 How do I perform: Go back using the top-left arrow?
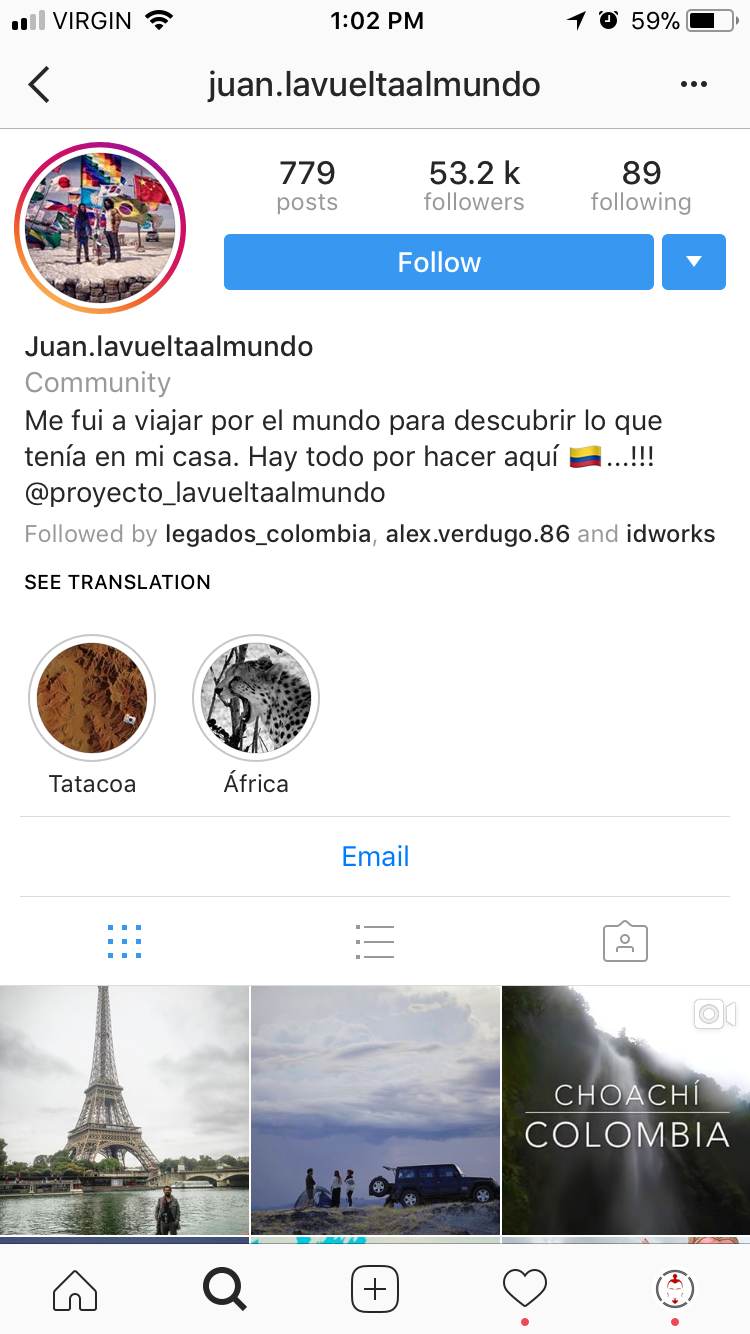pyautogui.click(x=39, y=85)
